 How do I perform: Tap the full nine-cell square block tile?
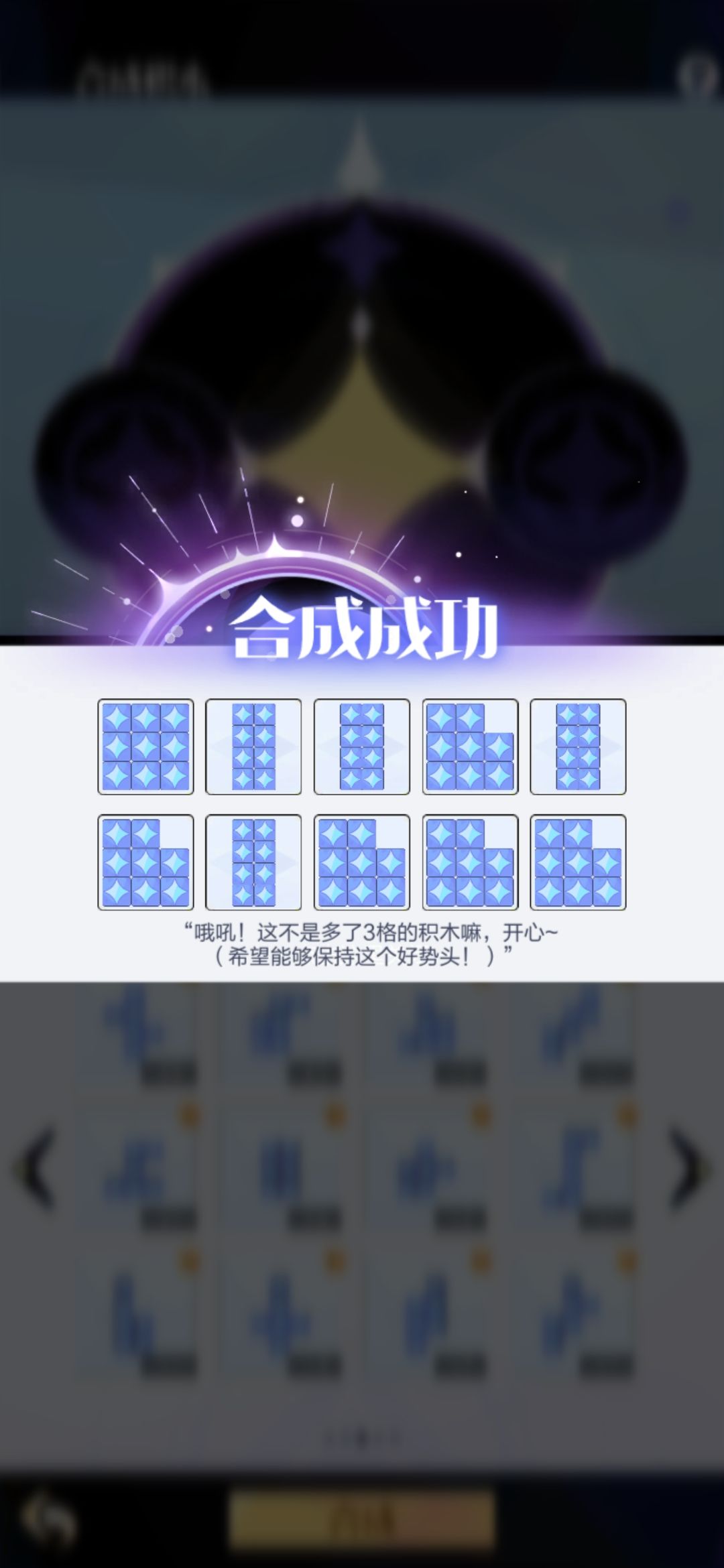click(145, 746)
